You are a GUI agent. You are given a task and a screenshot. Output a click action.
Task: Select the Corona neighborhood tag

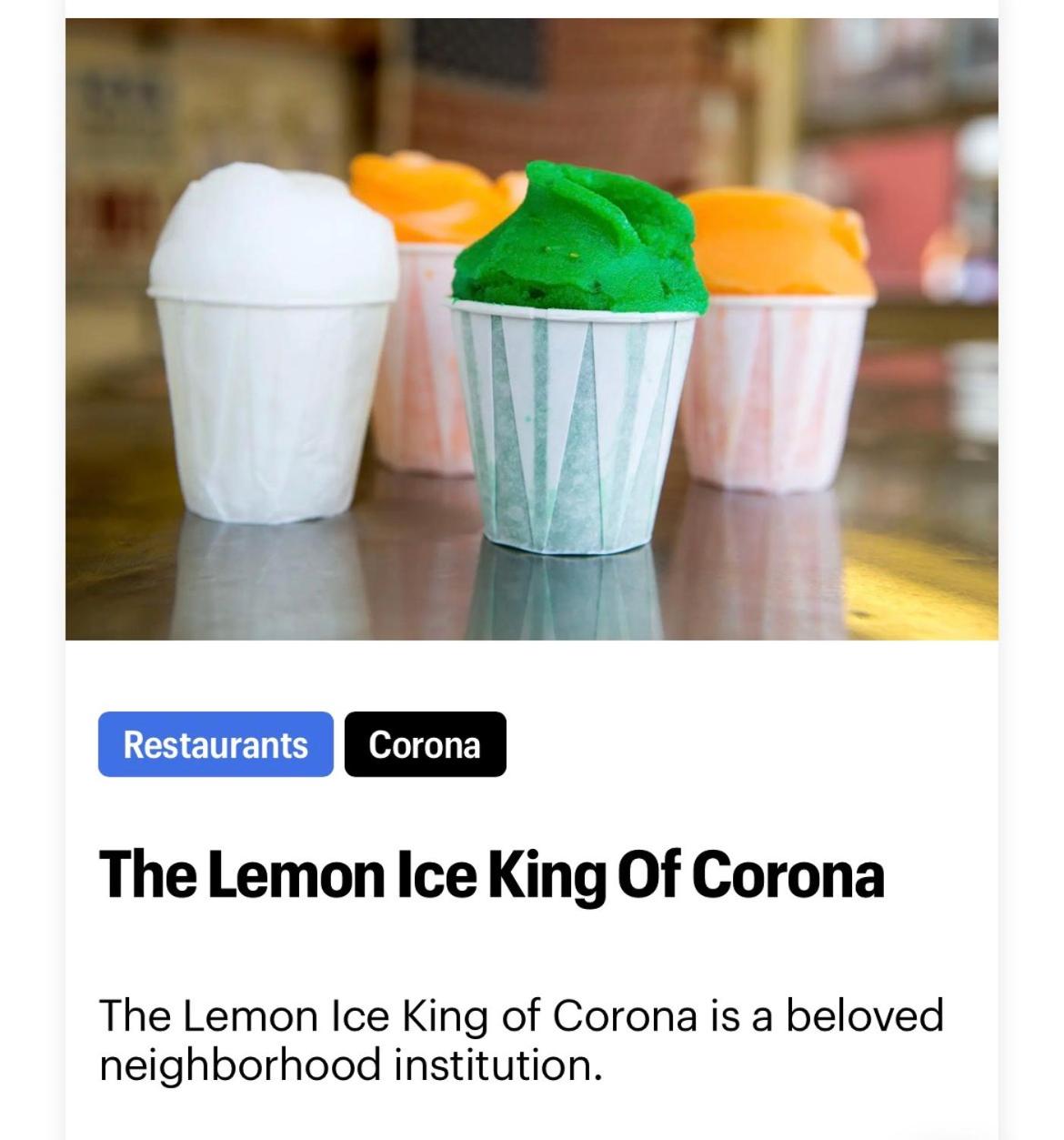pos(425,744)
